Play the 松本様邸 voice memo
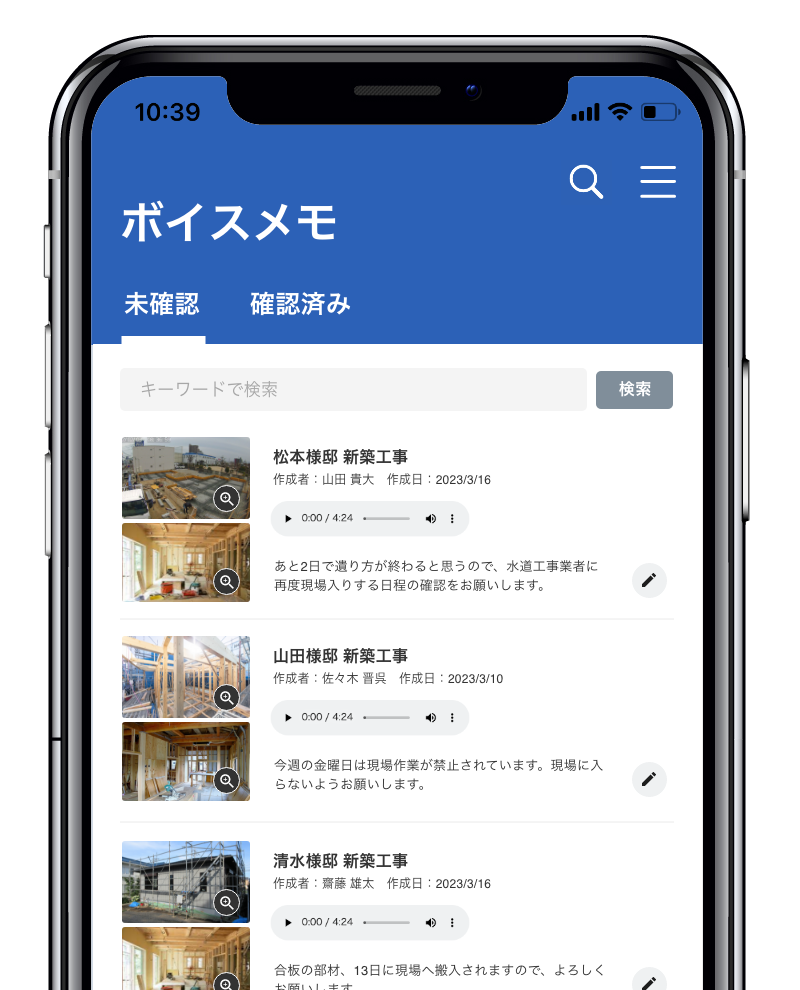 [288, 518]
